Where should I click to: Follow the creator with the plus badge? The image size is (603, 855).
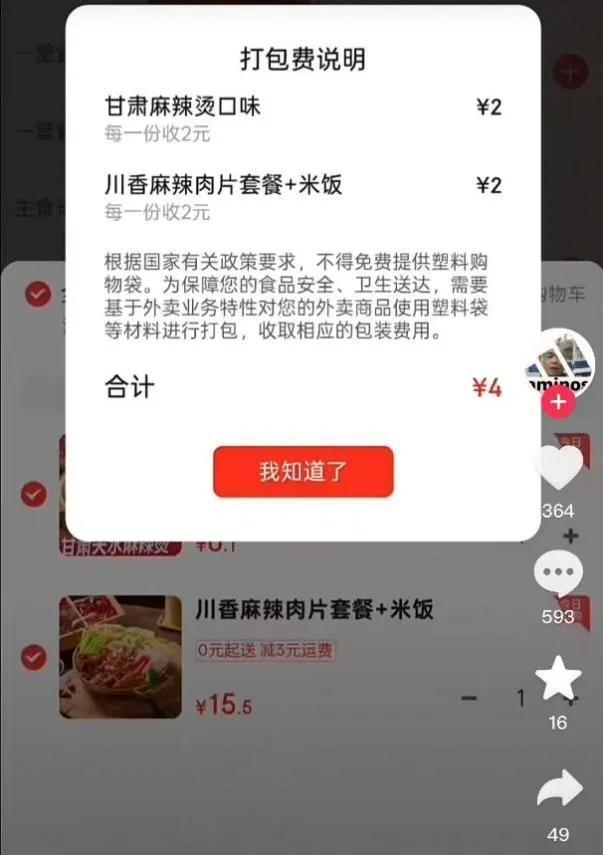pyautogui.click(x=558, y=403)
